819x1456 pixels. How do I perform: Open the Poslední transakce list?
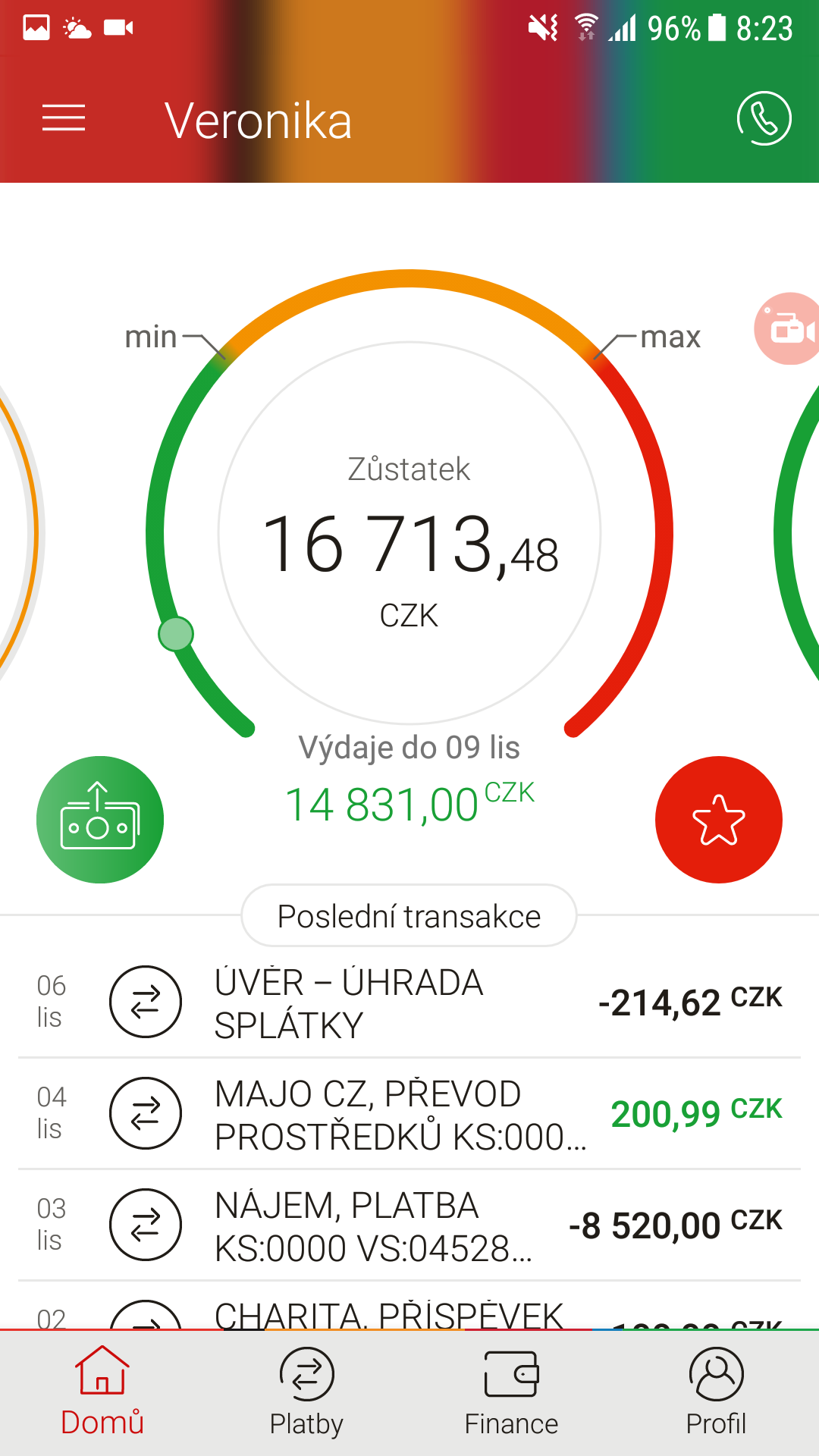pos(409,916)
